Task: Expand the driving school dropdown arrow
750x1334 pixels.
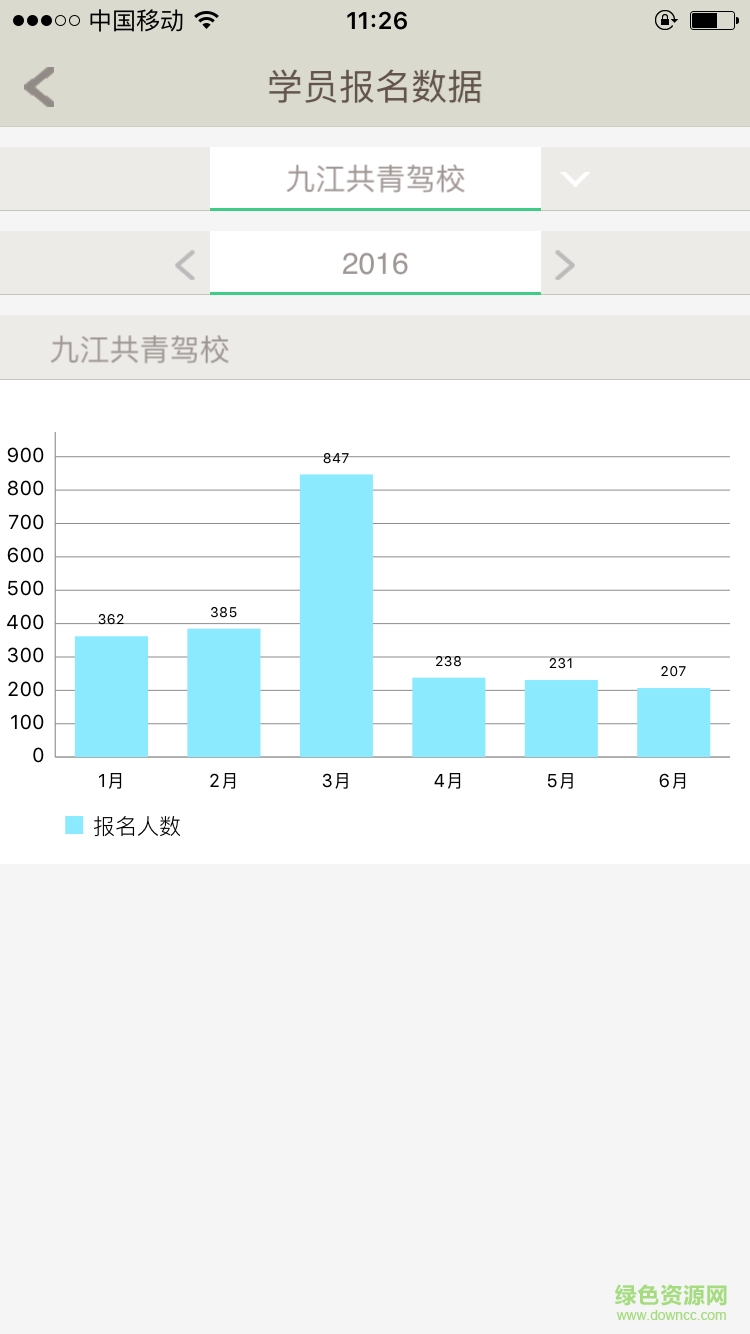Action: tap(575, 179)
